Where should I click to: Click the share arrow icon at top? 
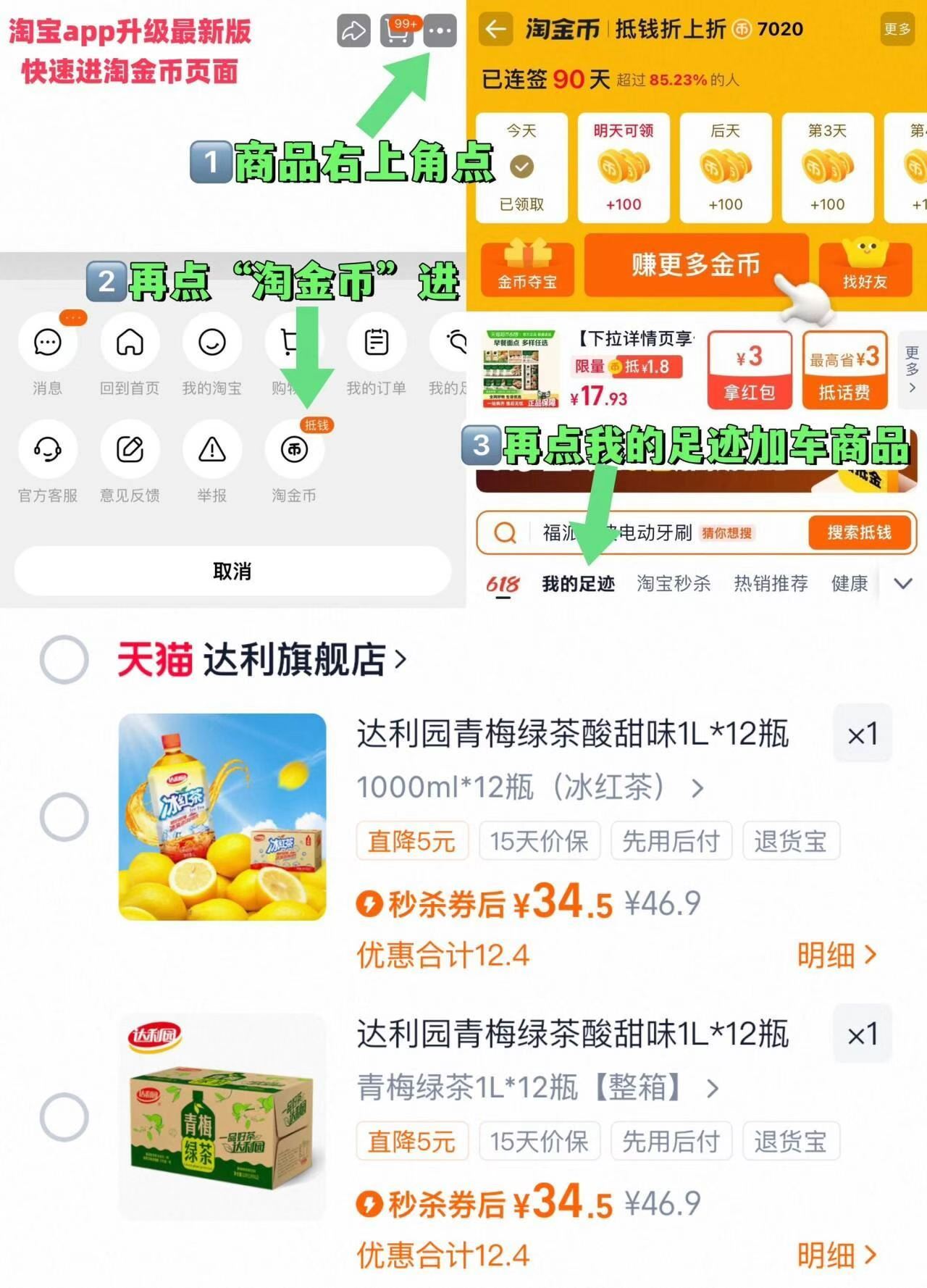click(353, 32)
